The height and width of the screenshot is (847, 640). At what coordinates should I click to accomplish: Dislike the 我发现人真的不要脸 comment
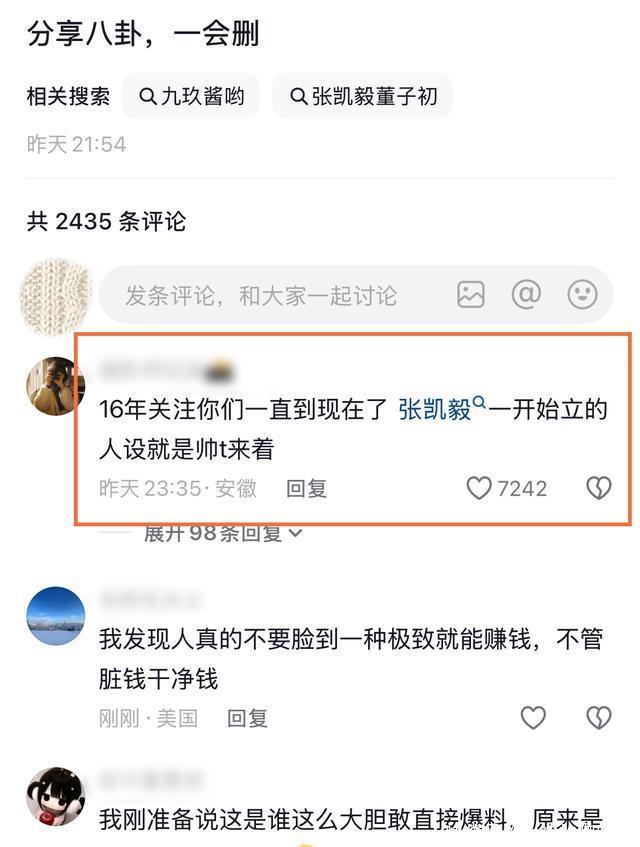tap(598, 717)
